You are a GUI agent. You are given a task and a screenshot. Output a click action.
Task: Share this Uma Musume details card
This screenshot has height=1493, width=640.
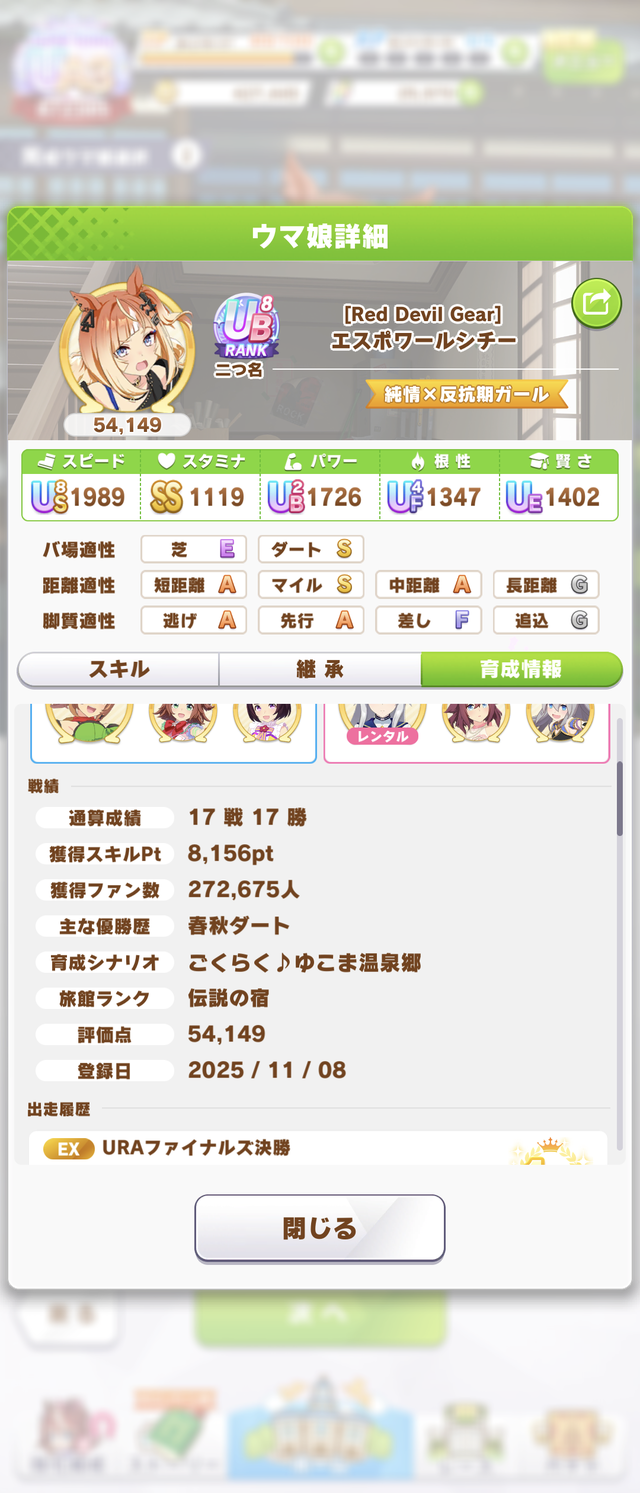(x=596, y=302)
